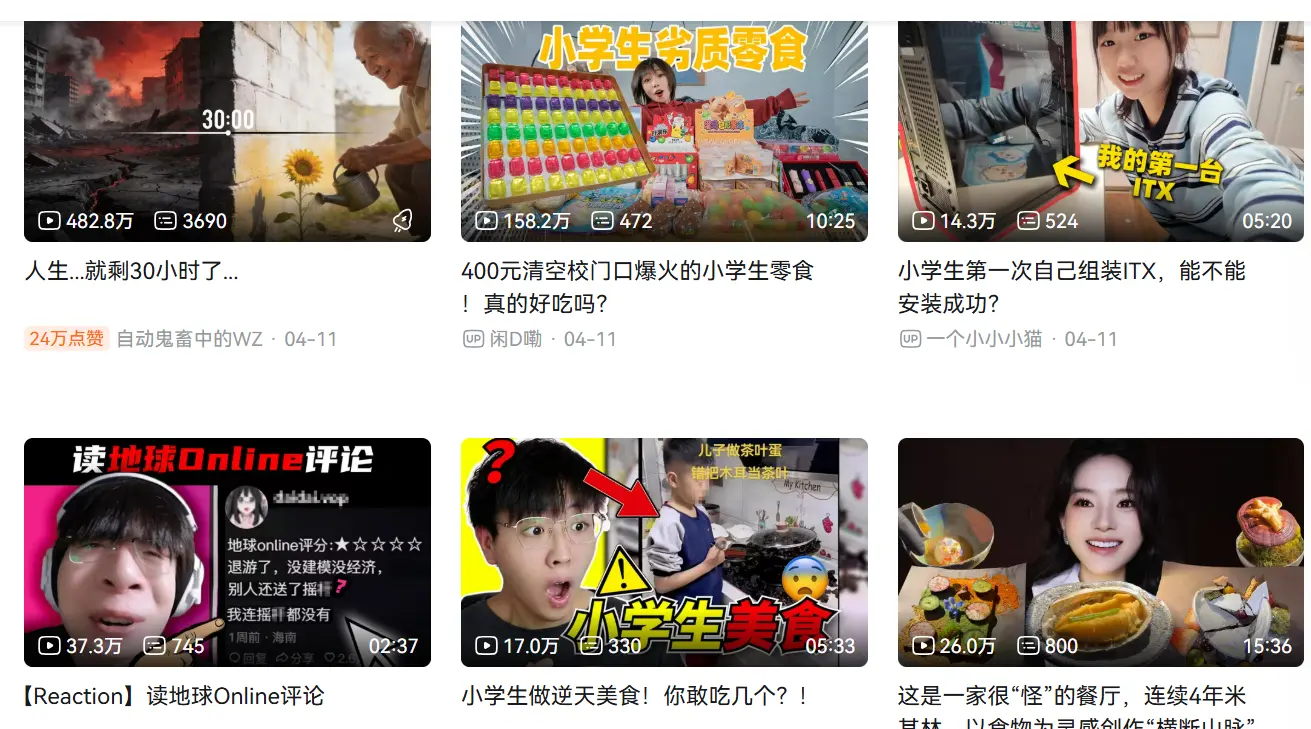Play the 15:36 restaurant video
The width and height of the screenshot is (1311, 729).
(1100, 552)
